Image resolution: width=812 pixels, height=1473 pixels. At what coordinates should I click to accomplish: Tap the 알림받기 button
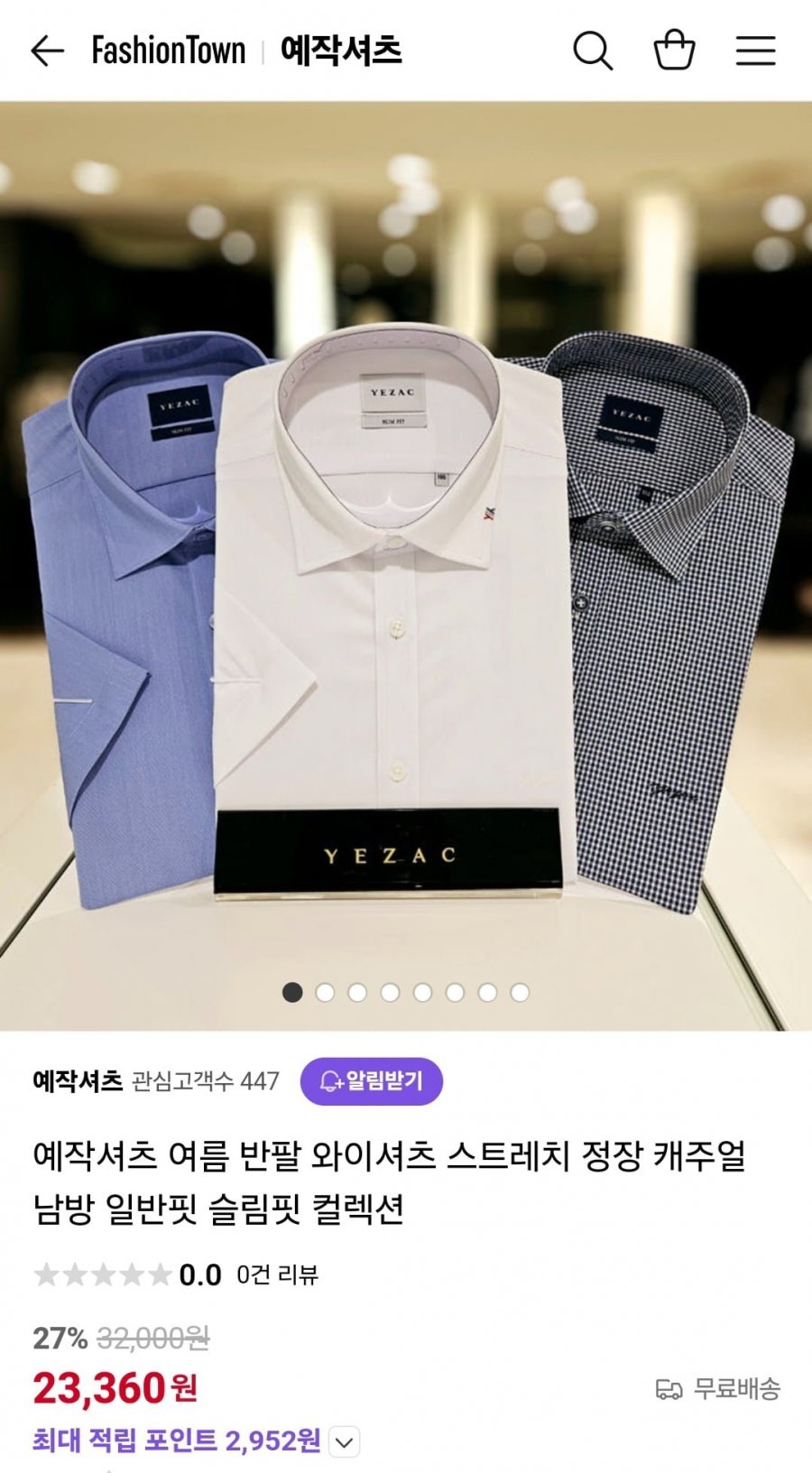(x=371, y=1080)
